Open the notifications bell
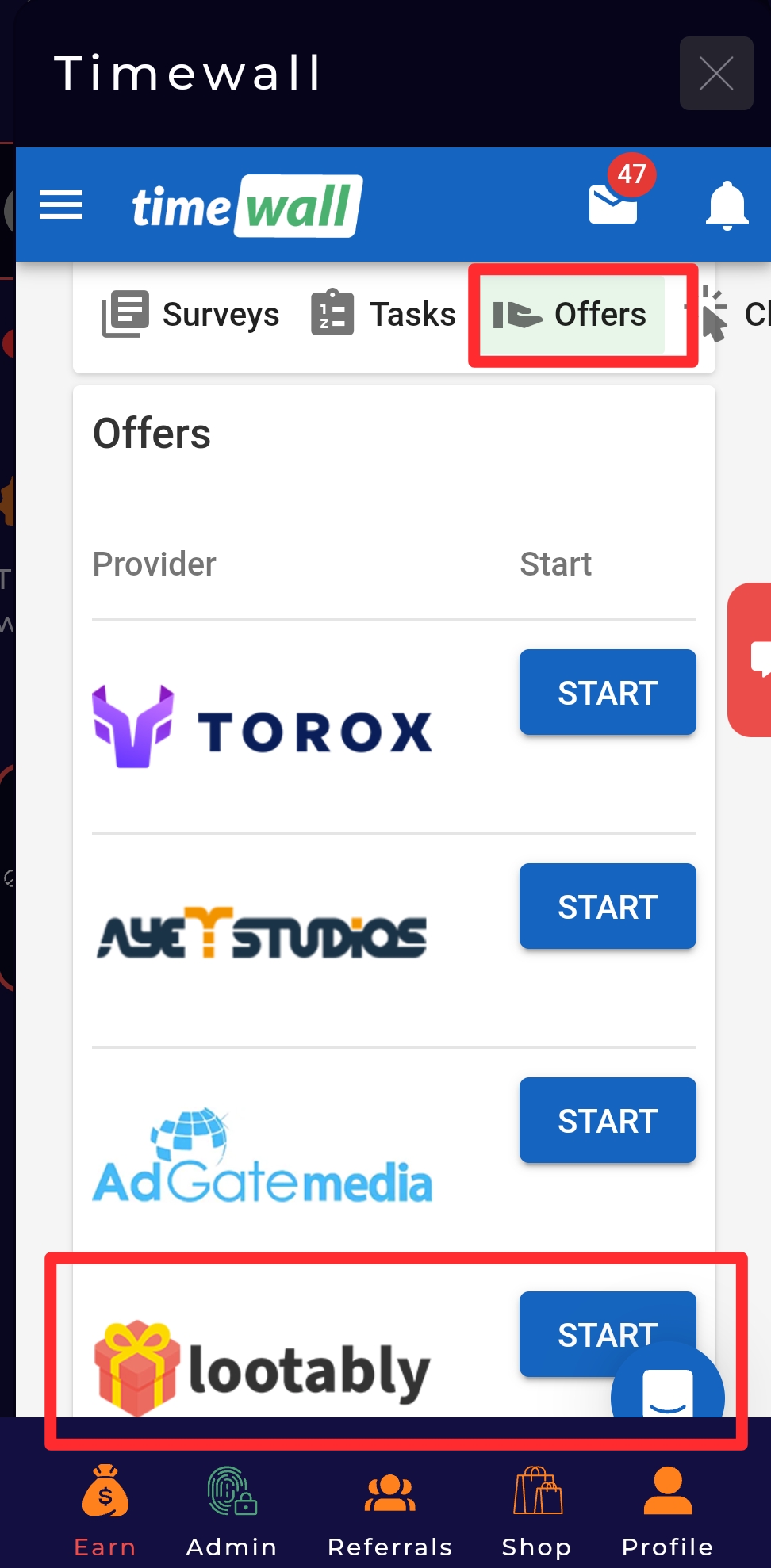Image resolution: width=771 pixels, height=1568 pixels. click(727, 205)
